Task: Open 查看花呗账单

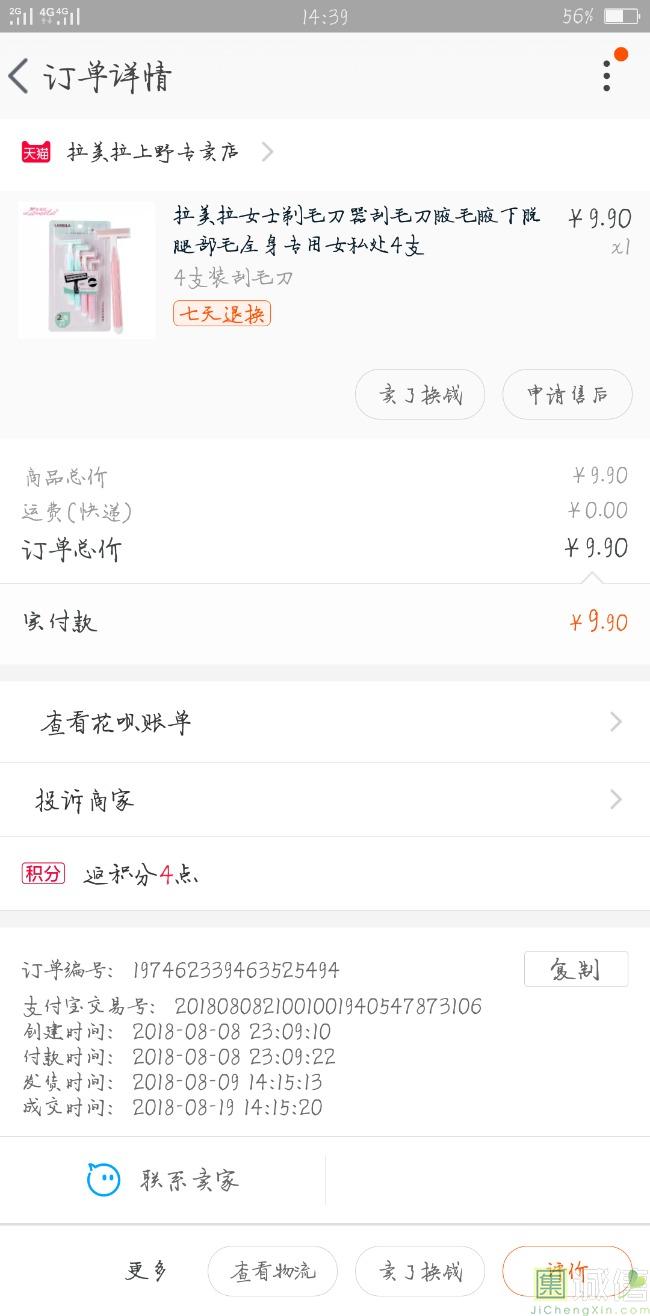Action: [325, 722]
